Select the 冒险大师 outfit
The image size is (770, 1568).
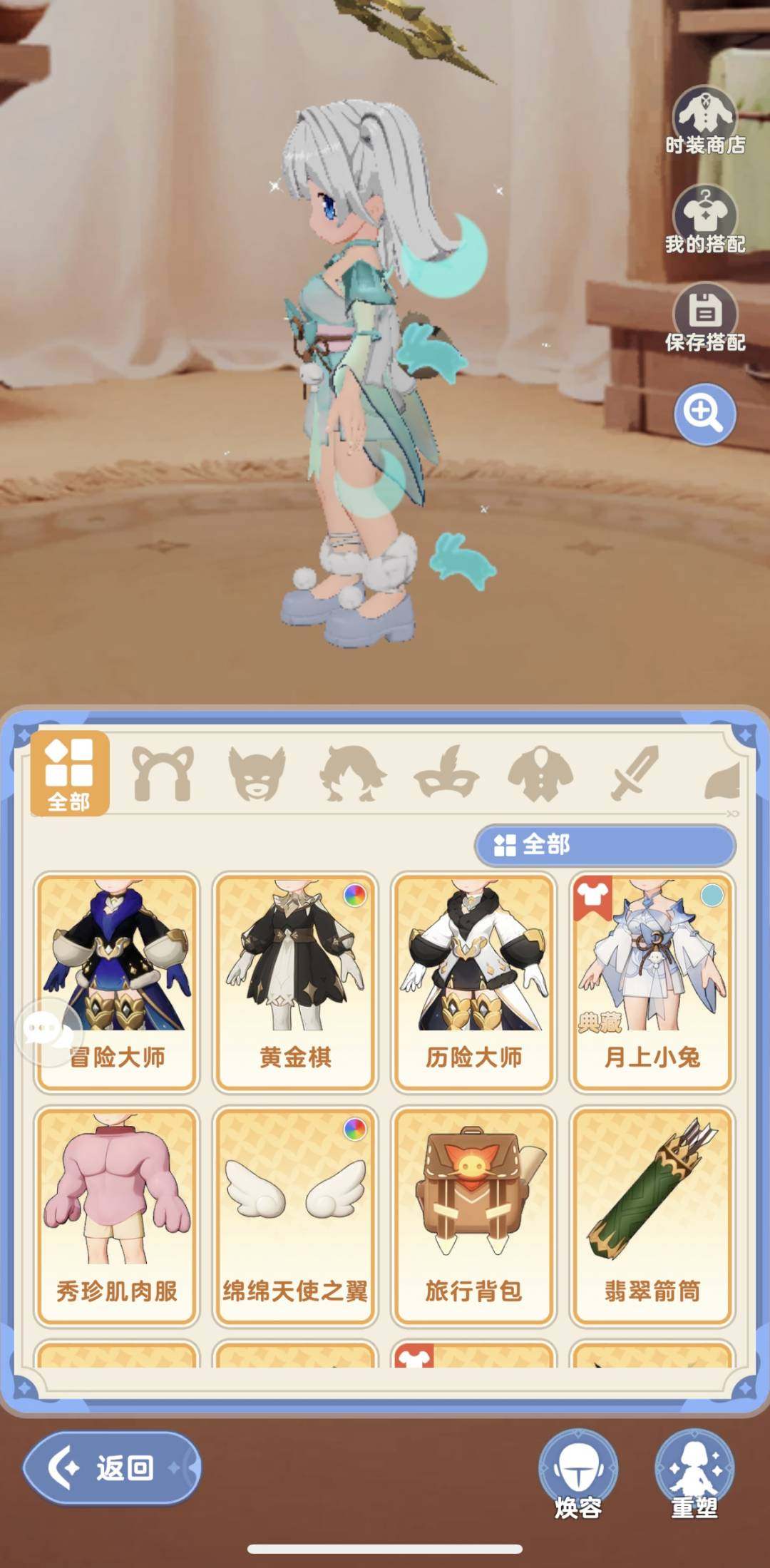coord(117,981)
